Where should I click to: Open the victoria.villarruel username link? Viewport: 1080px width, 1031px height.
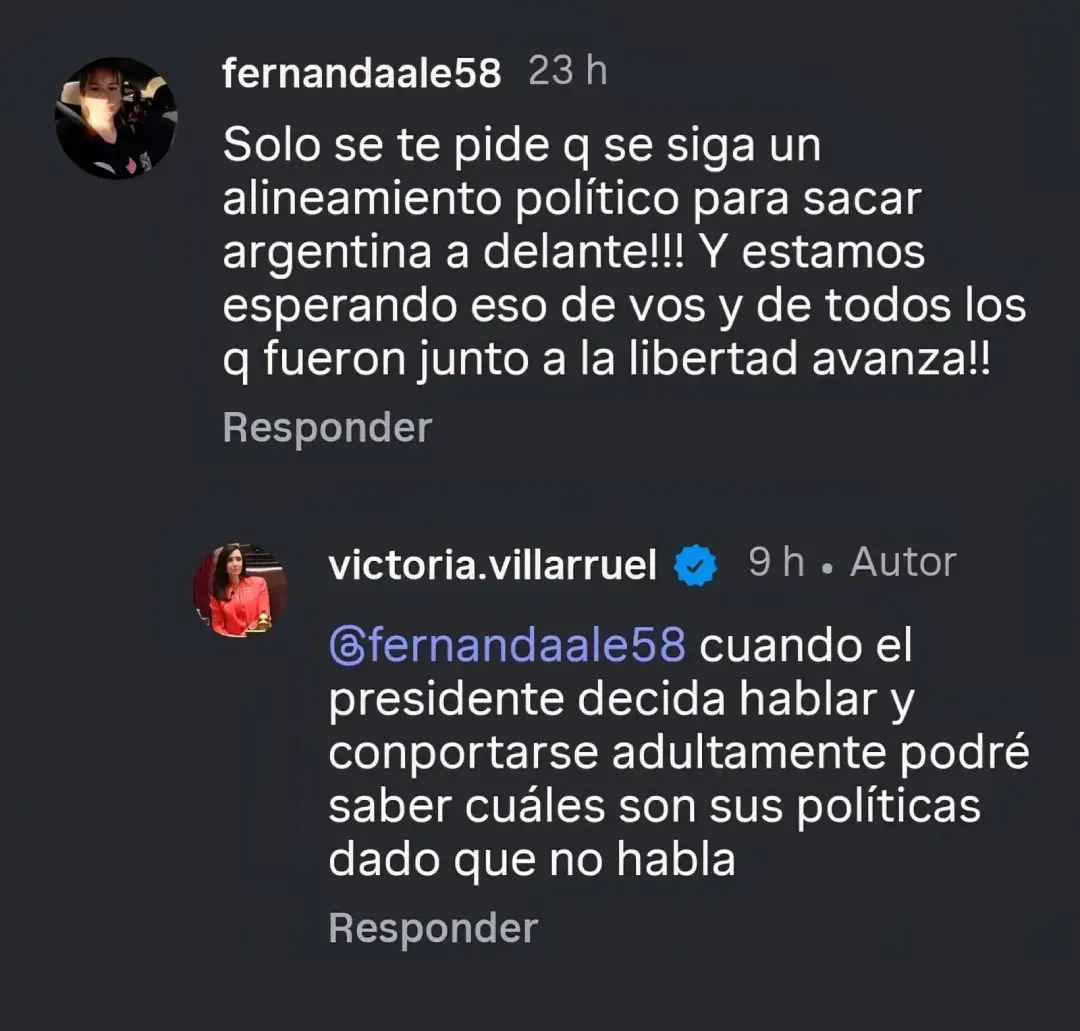coord(492,566)
